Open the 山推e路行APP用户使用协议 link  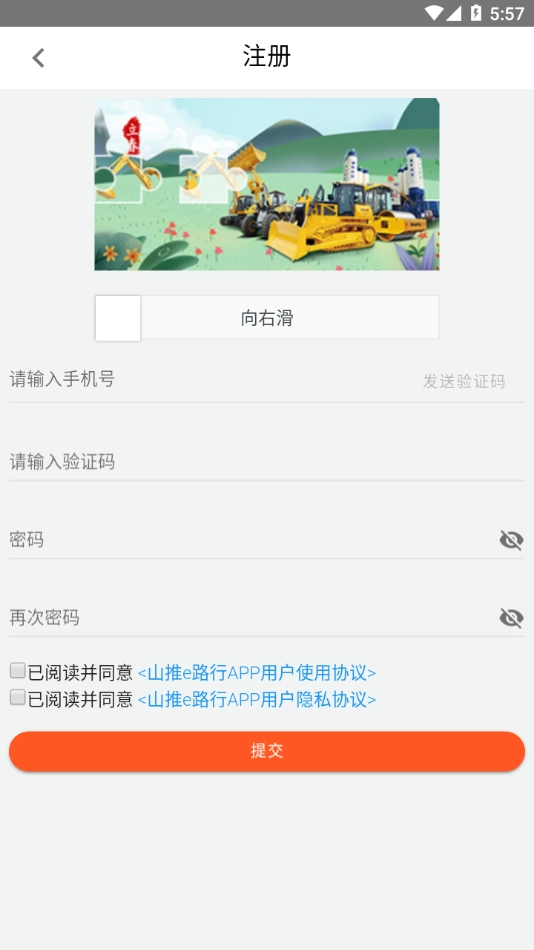[257, 673]
